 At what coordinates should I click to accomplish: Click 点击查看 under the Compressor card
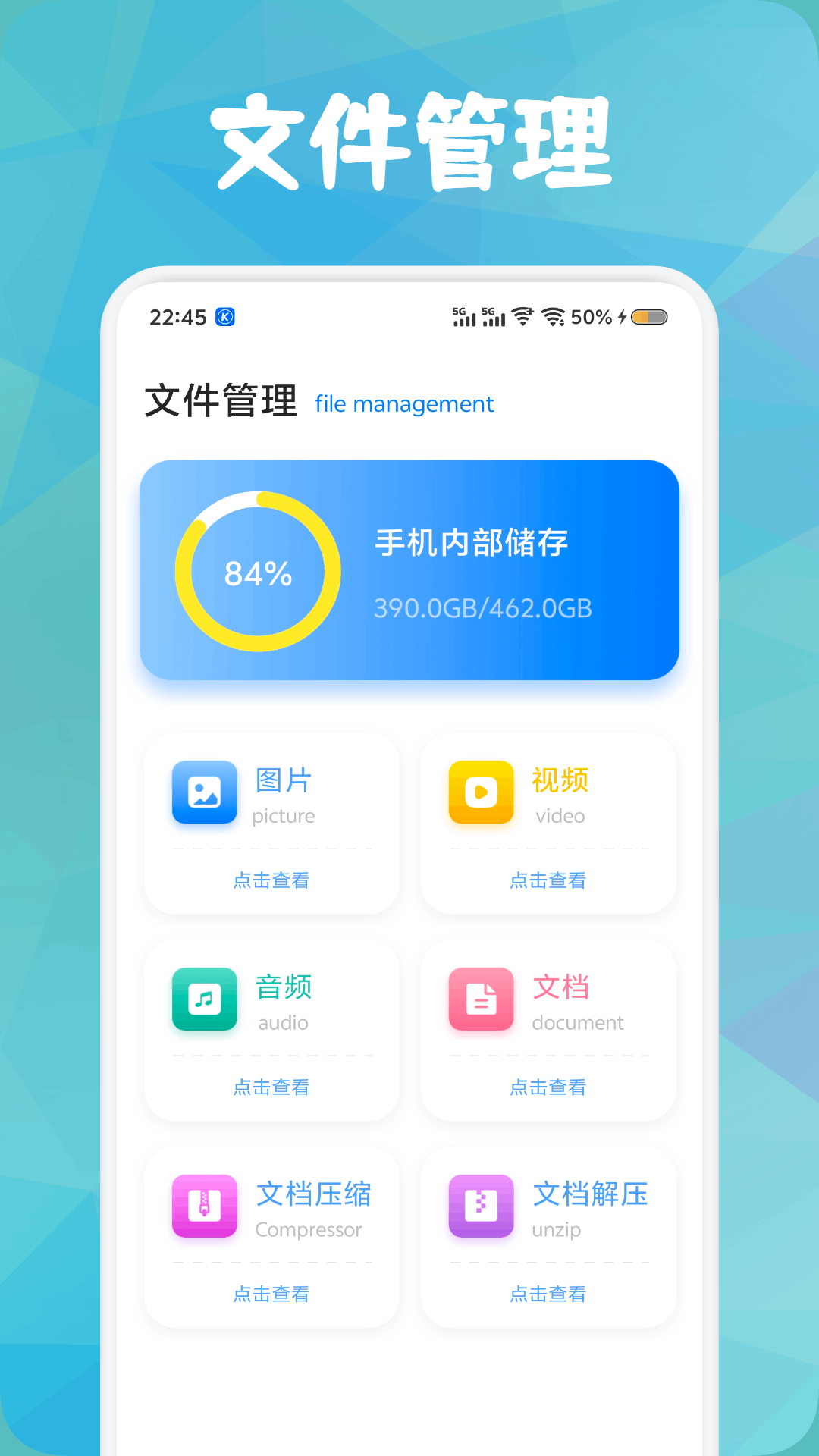coord(271,1294)
